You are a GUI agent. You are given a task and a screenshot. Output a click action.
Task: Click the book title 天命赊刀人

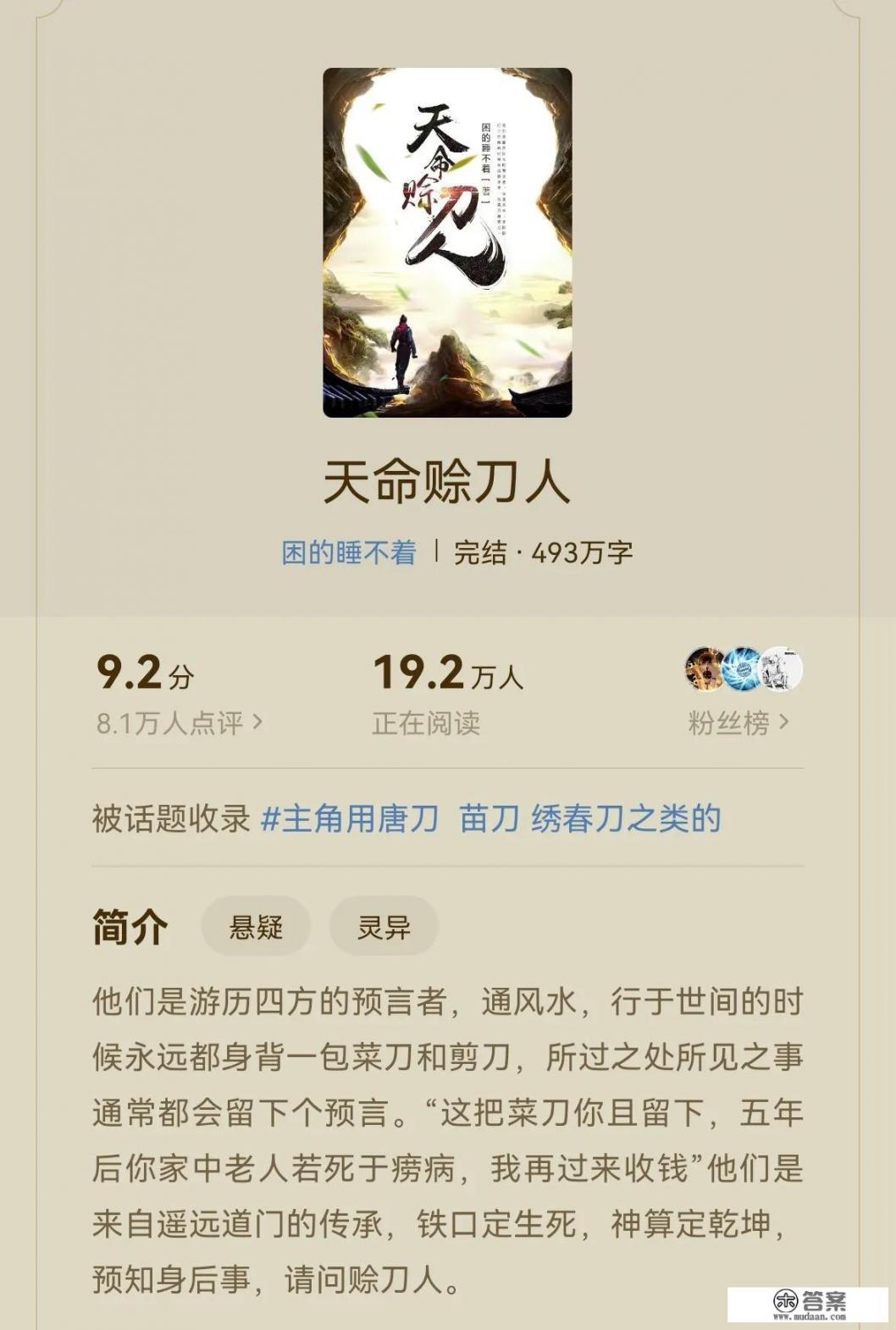[x=447, y=480]
